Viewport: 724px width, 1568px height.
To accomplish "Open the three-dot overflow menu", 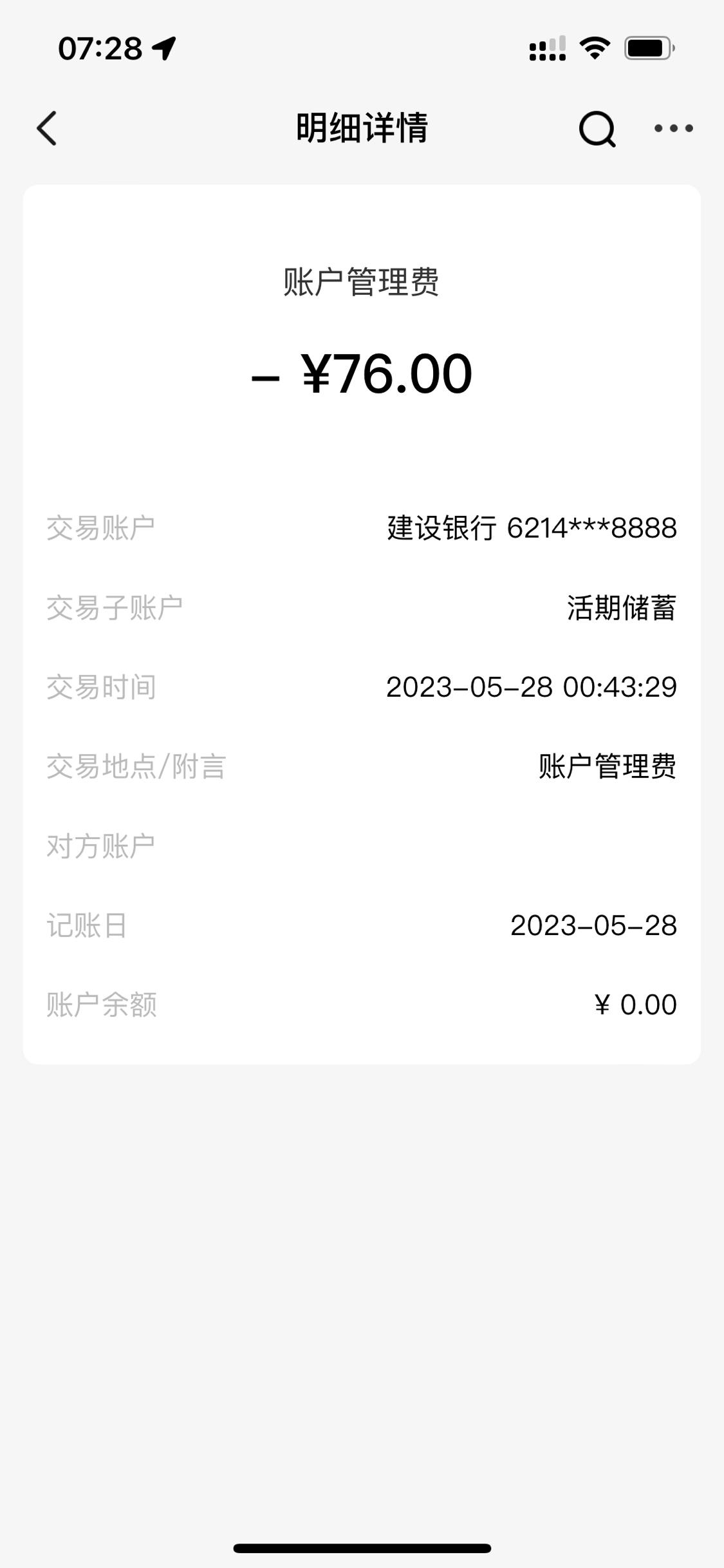I will pos(673,128).
